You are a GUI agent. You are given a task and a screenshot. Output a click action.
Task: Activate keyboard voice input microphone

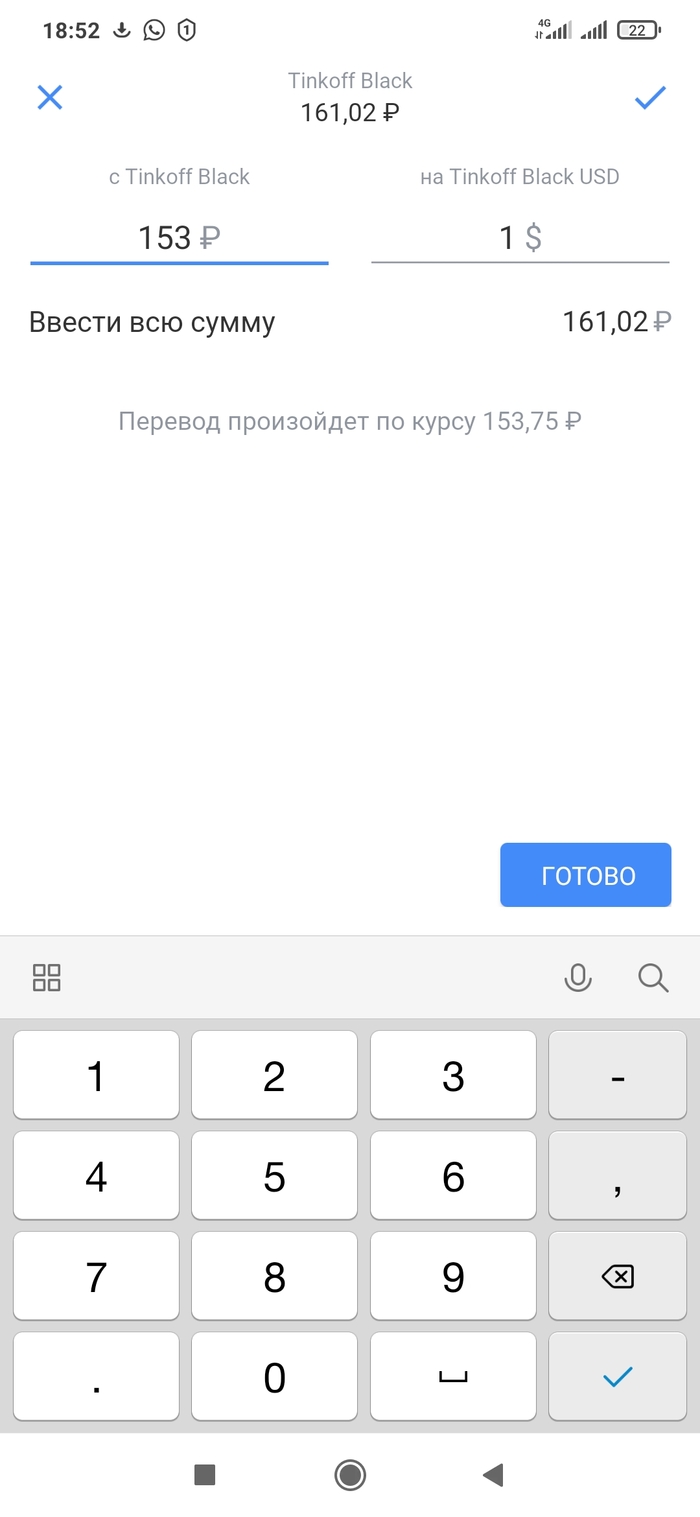coord(578,978)
